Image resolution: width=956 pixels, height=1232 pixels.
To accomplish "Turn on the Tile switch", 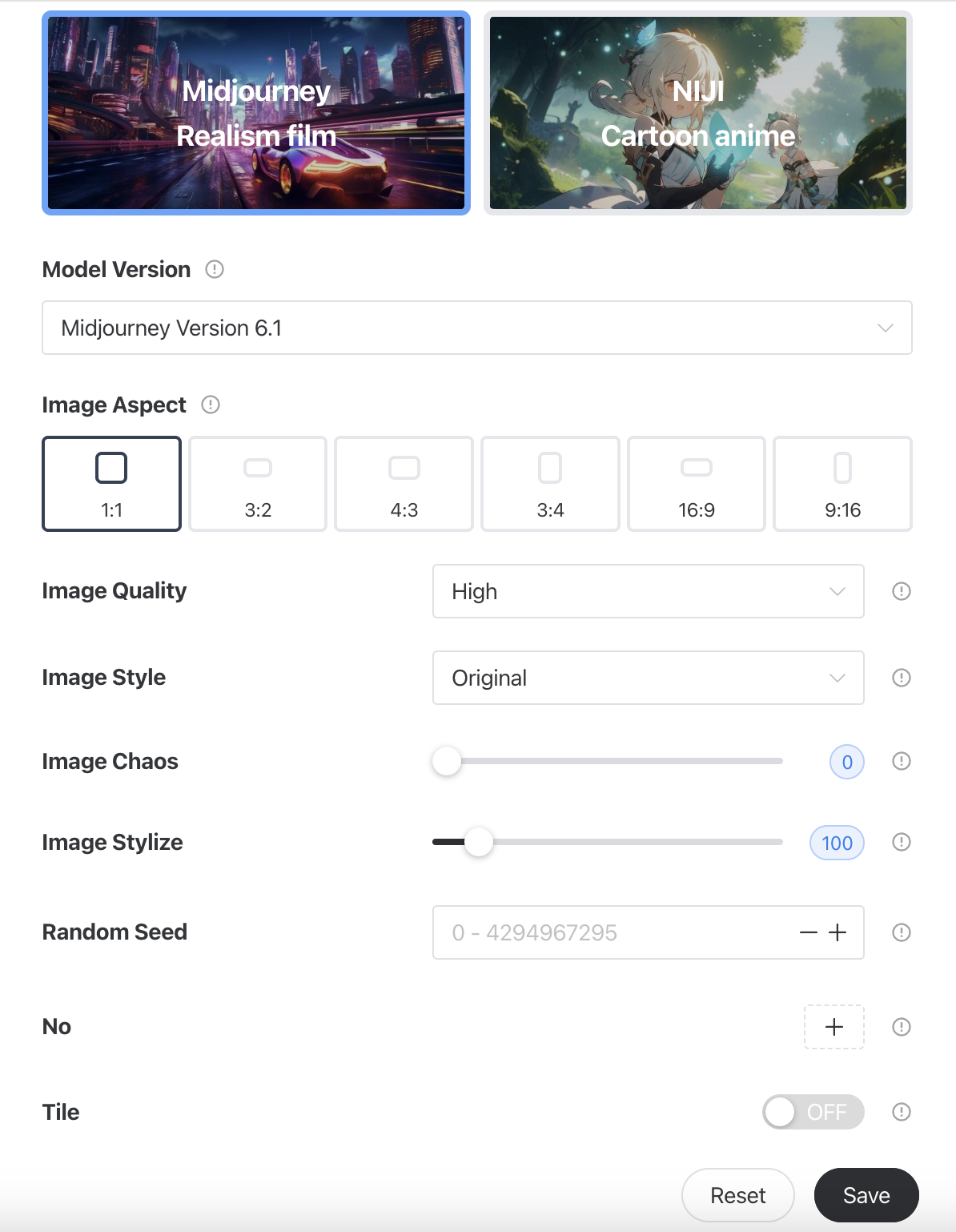I will tap(813, 1112).
